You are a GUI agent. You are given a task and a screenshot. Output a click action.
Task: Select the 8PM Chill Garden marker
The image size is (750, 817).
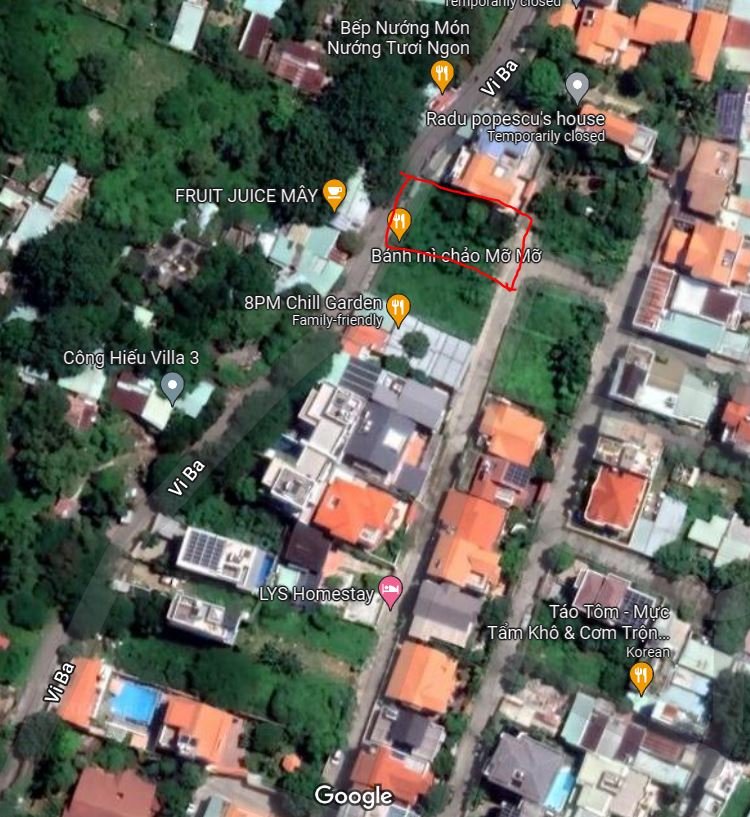(x=398, y=308)
